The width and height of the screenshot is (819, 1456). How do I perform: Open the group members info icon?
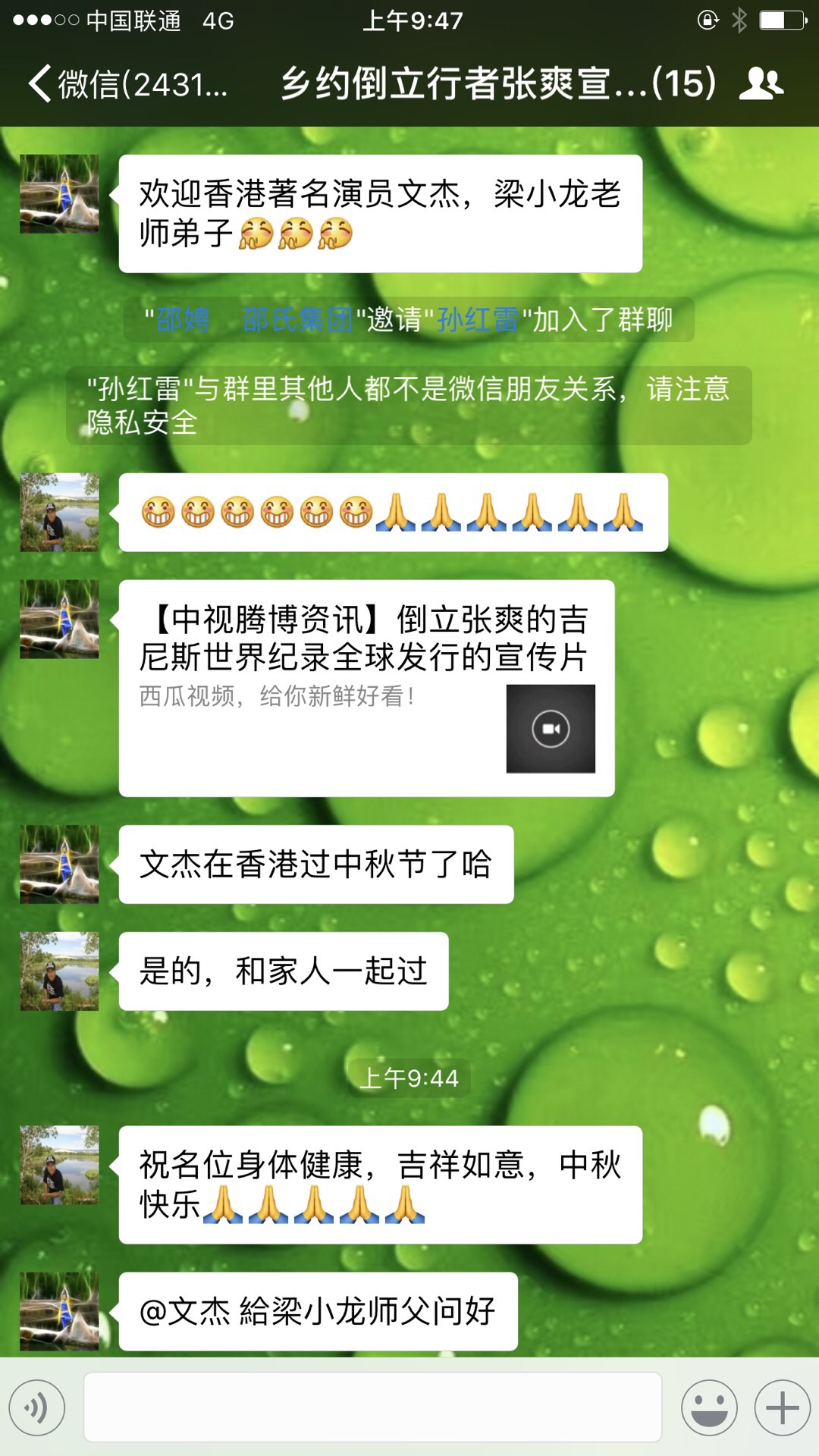[x=761, y=83]
